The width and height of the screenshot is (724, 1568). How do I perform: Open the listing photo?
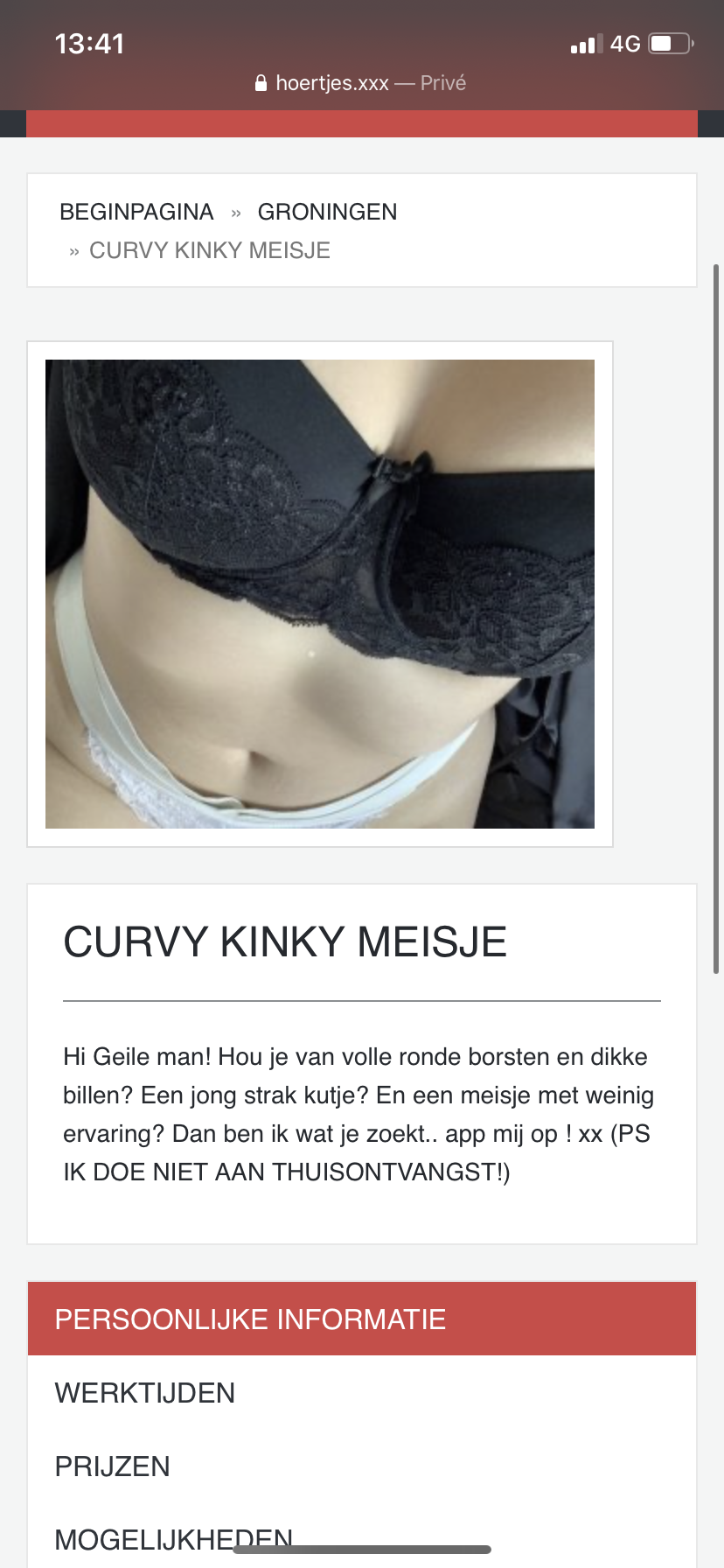click(320, 594)
